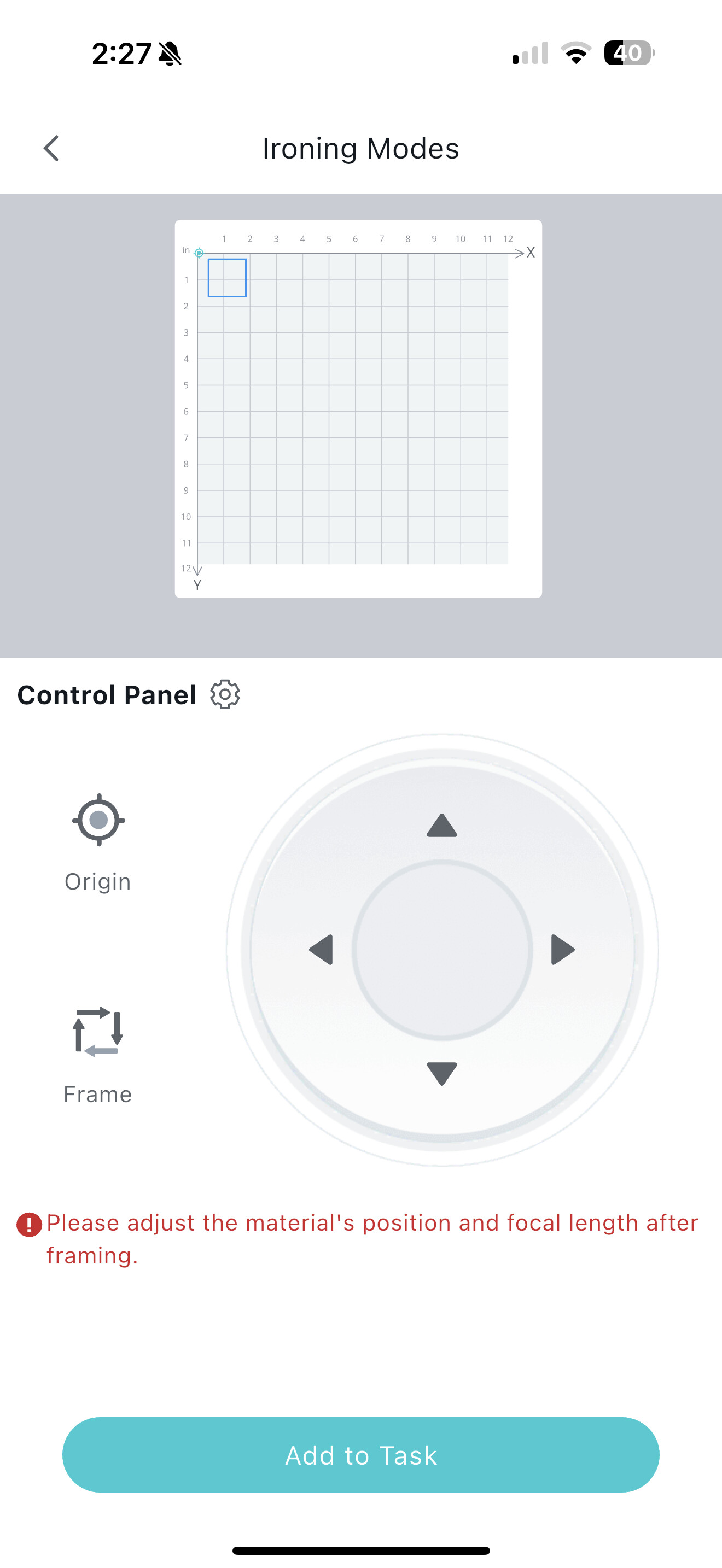The image size is (722, 1568).
Task: Tap Add to Task button
Action: point(361,1454)
